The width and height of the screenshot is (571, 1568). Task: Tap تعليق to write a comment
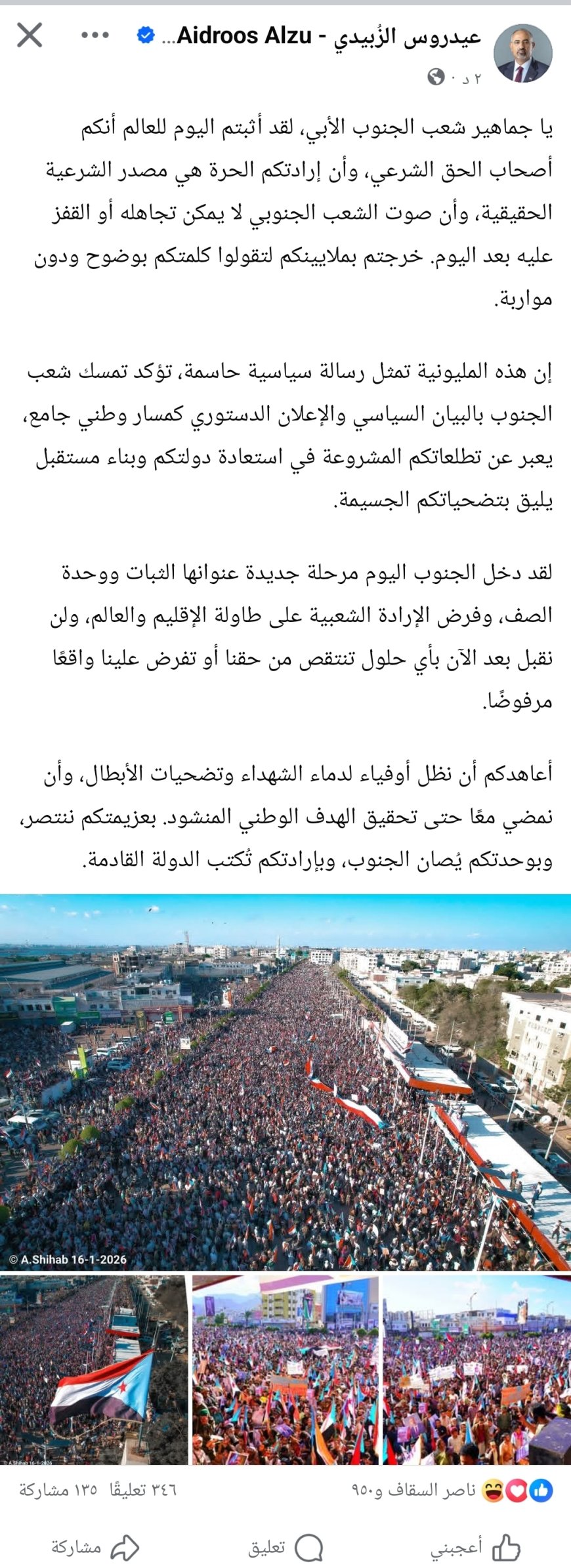tap(285, 1548)
